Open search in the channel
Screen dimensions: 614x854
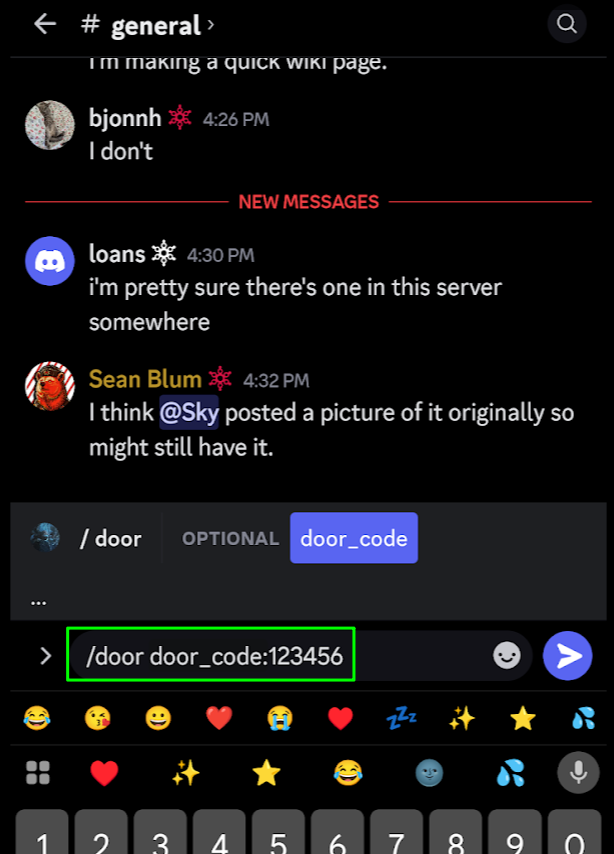[x=567, y=24]
